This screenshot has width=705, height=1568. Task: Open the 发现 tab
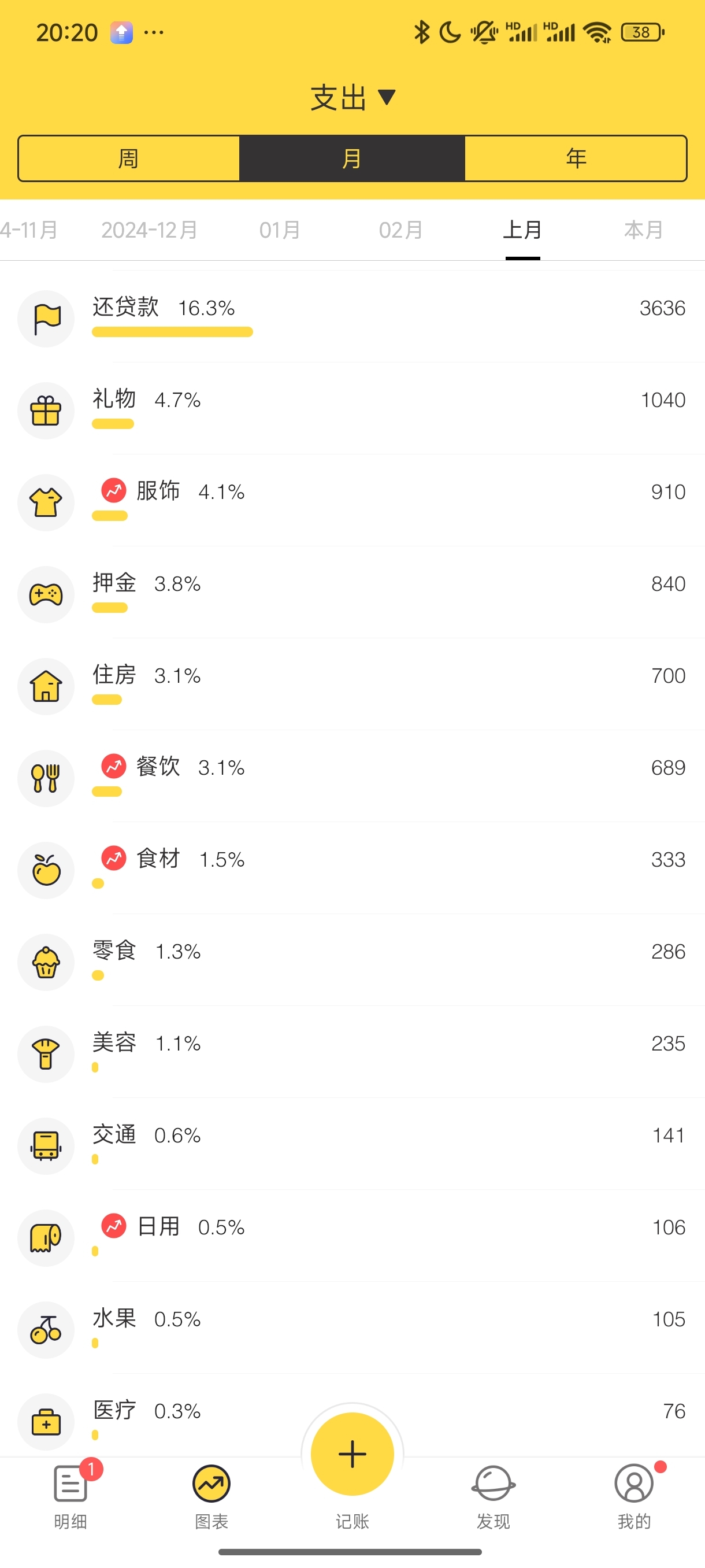click(493, 1496)
